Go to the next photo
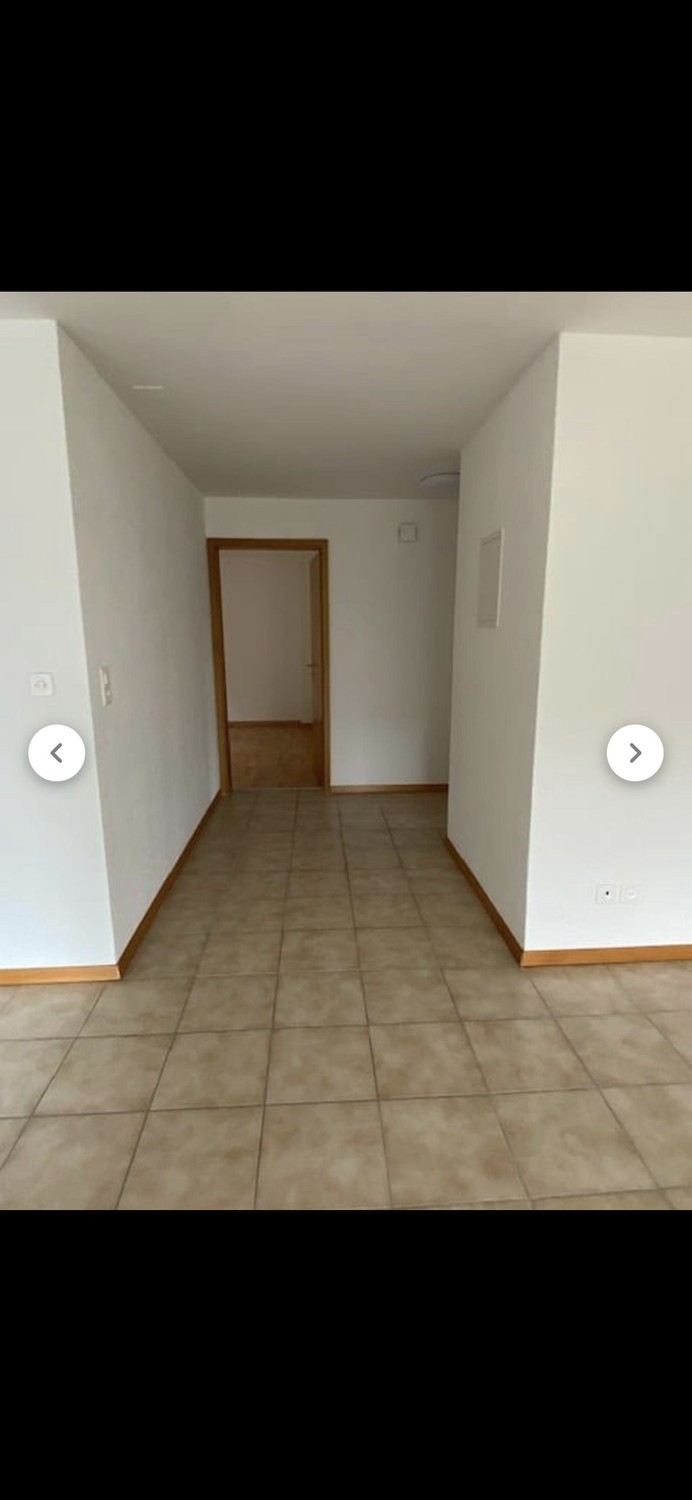The width and height of the screenshot is (692, 1500). pyautogui.click(x=635, y=753)
